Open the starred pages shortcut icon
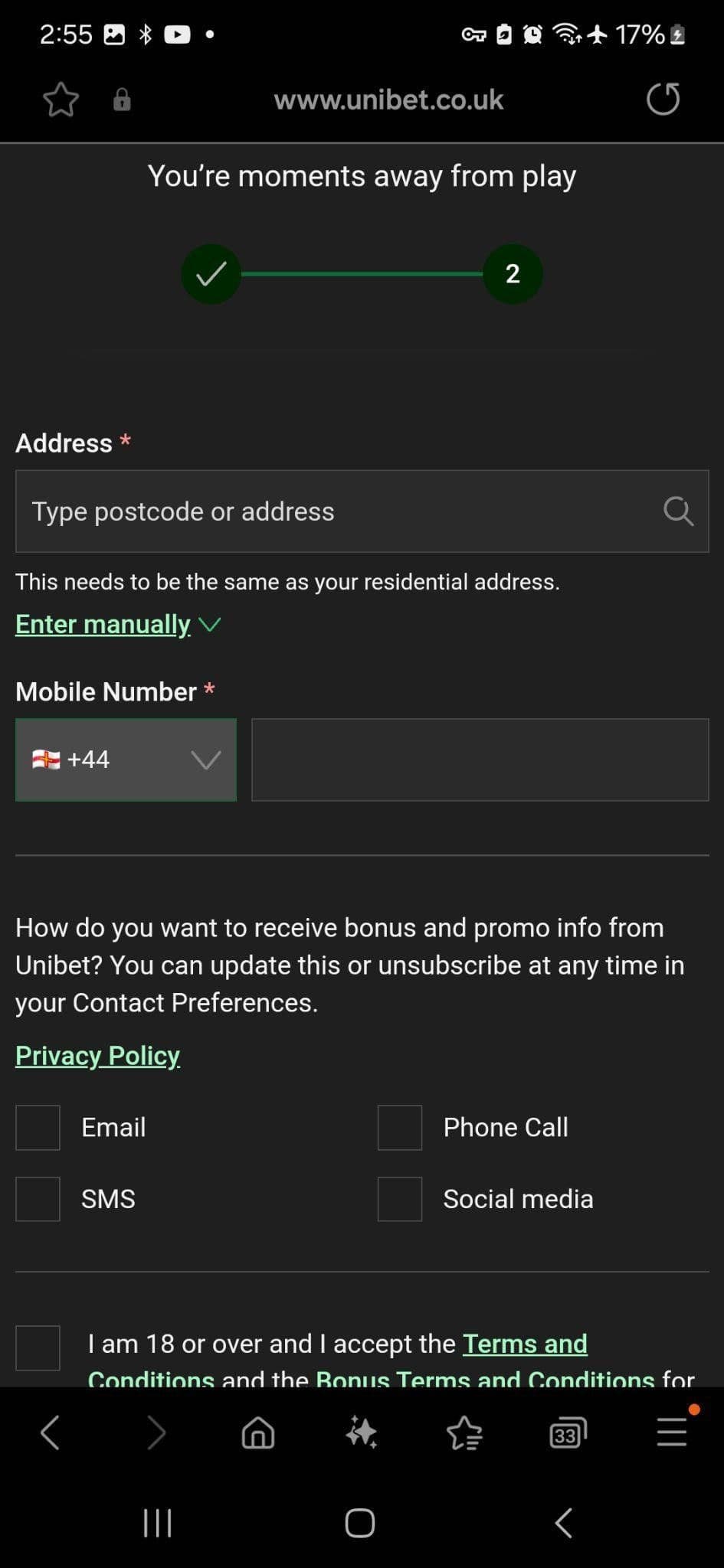Image resolution: width=724 pixels, height=1568 pixels. point(465,1433)
